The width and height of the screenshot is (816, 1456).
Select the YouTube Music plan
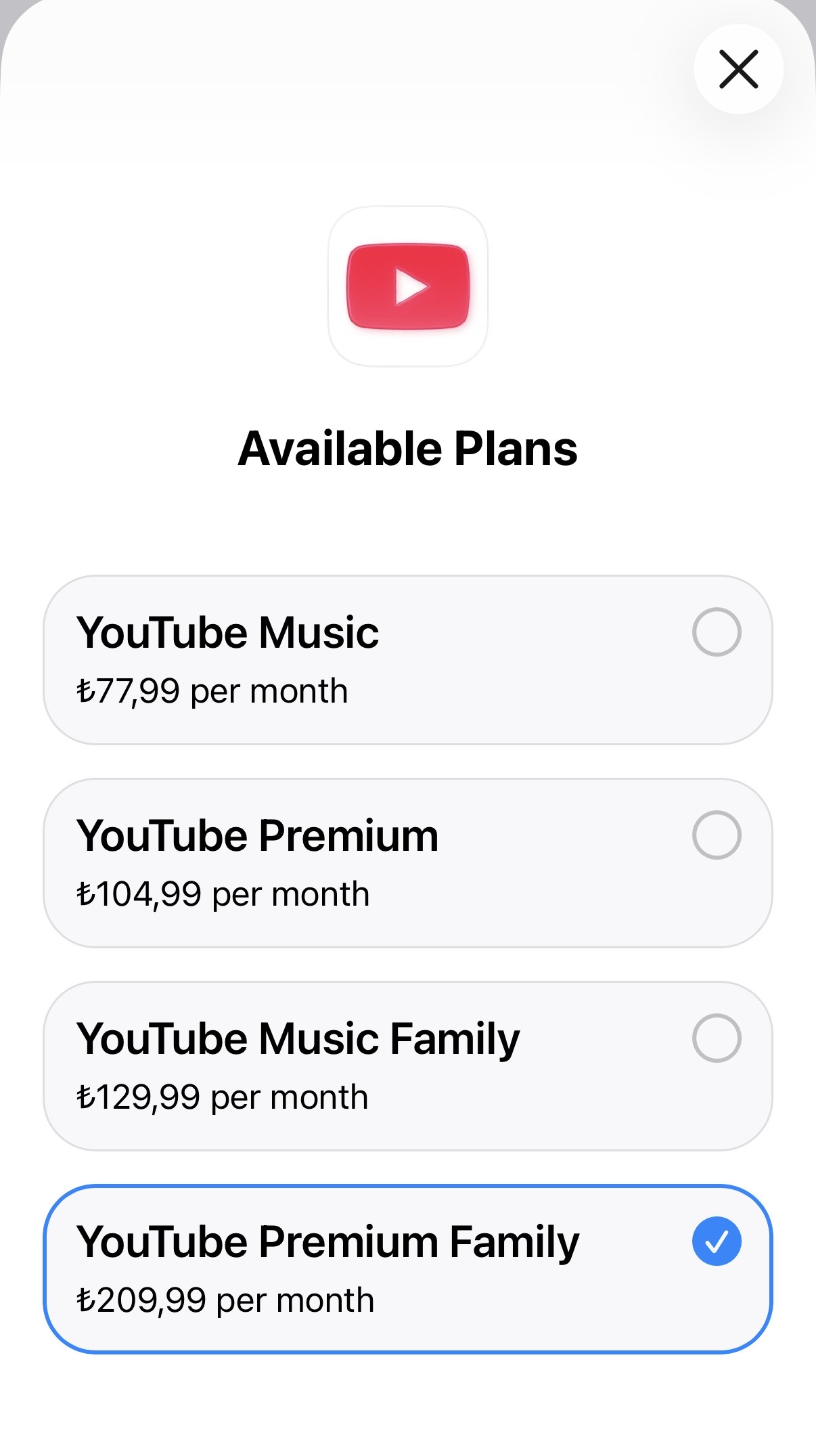(407, 660)
